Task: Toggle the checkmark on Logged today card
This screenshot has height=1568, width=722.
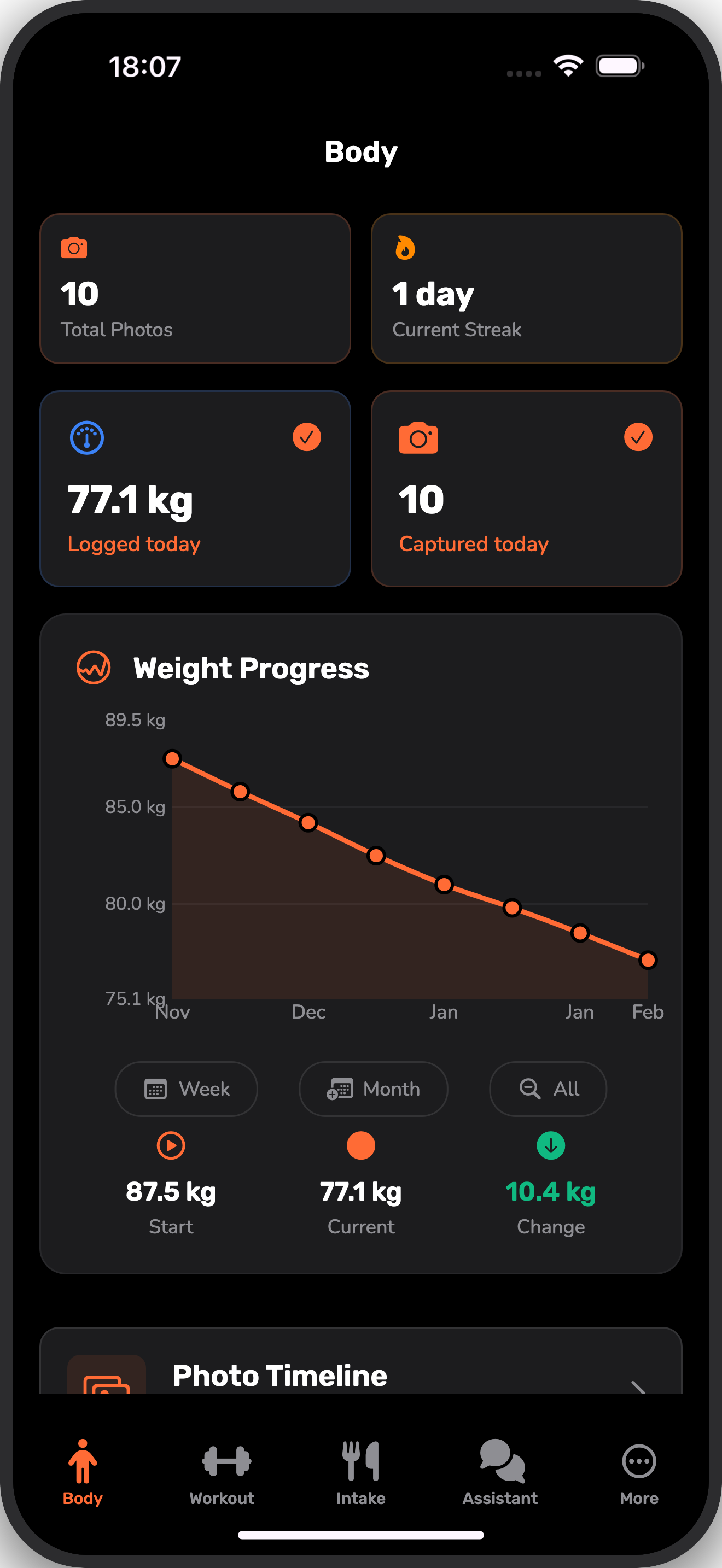Action: [x=307, y=436]
